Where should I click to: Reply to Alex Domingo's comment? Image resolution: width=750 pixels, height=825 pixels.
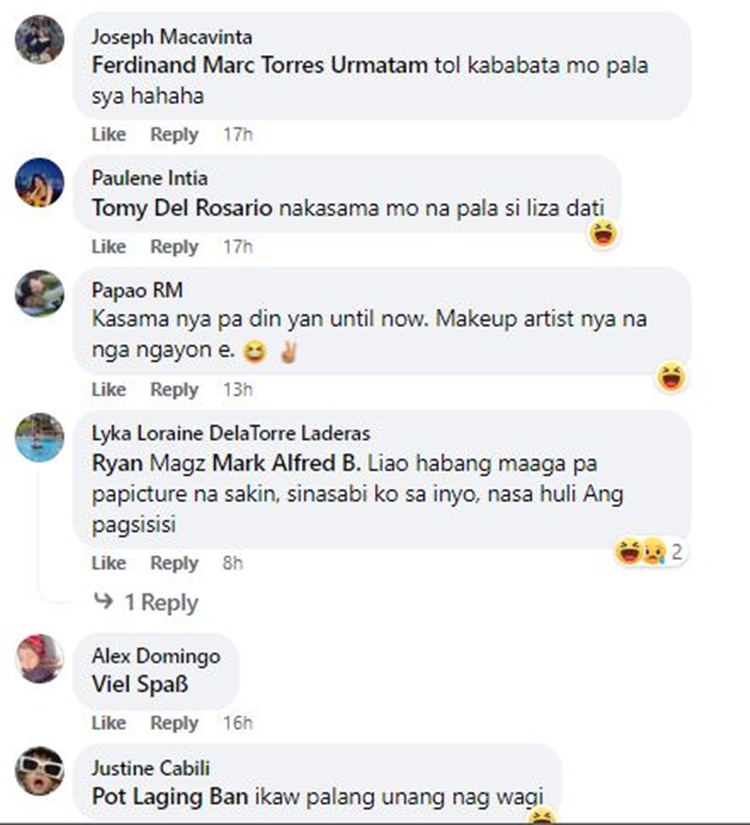pyautogui.click(x=174, y=722)
